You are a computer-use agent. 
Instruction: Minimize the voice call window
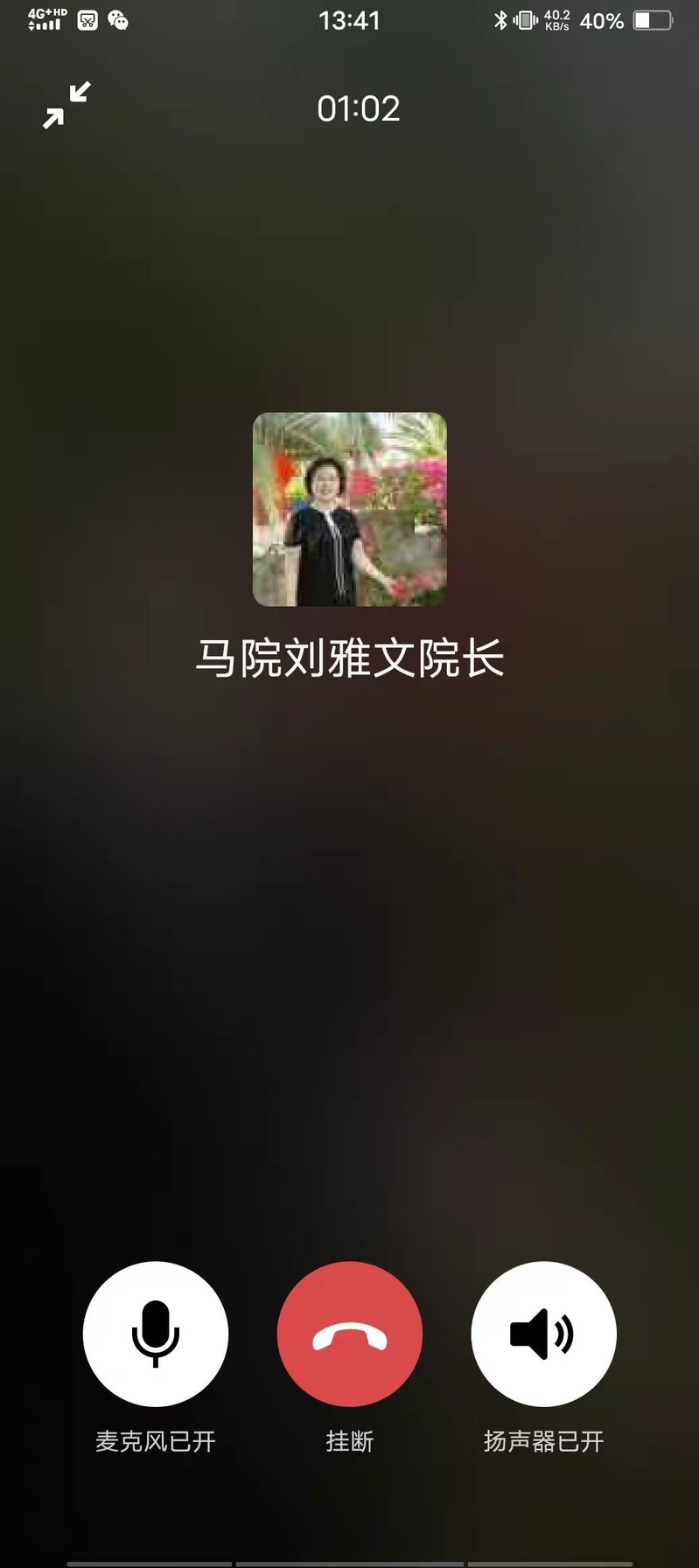coord(66,105)
